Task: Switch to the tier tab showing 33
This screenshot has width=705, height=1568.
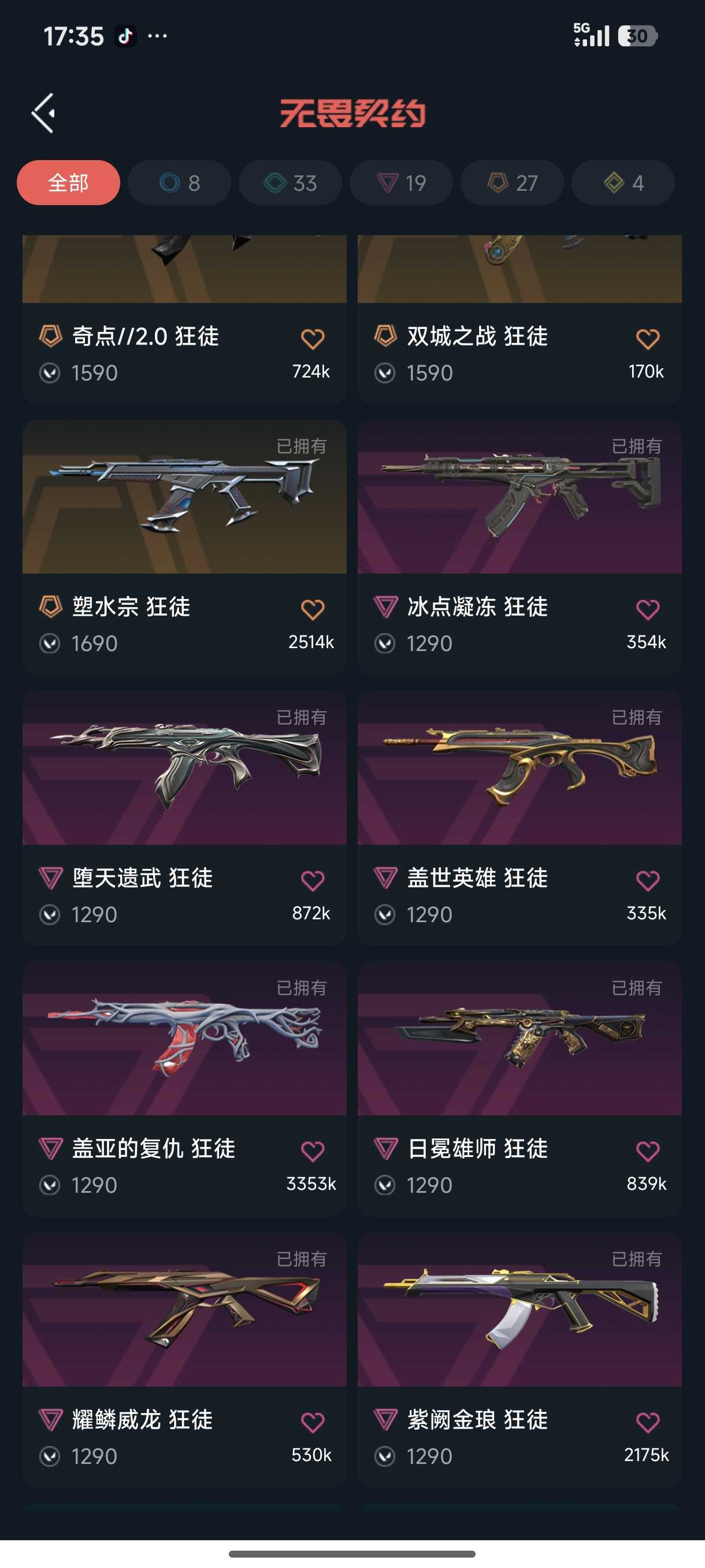Action: pos(290,183)
